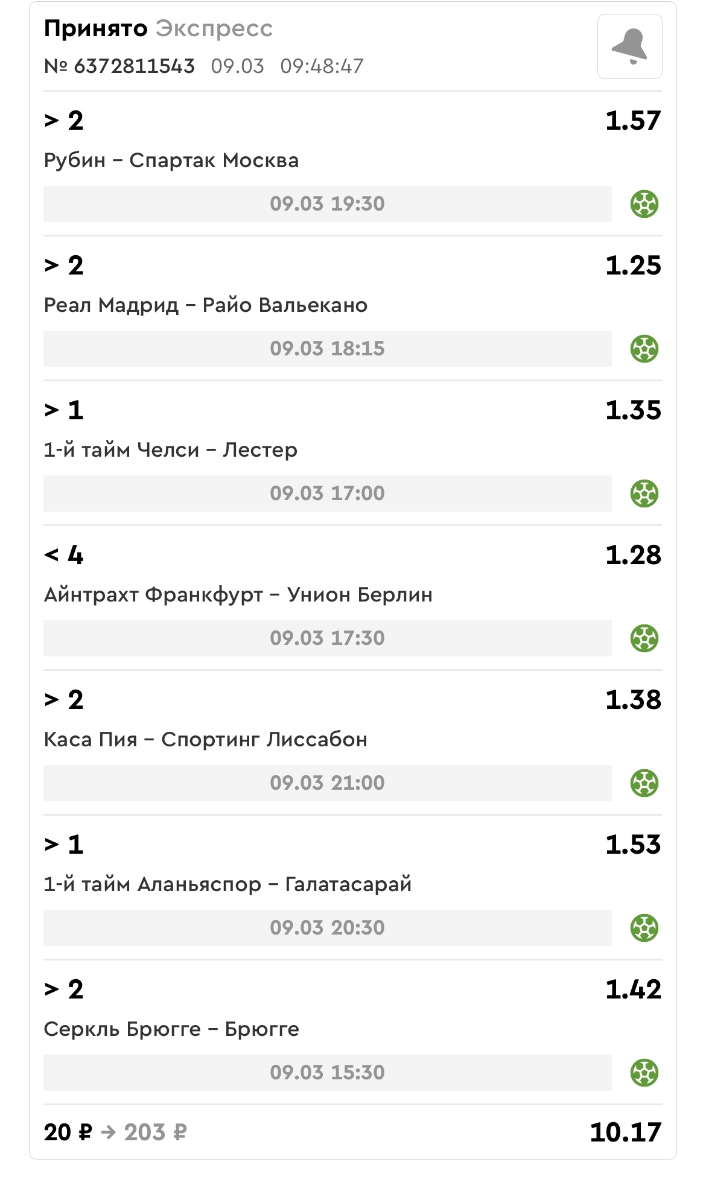This screenshot has width=706, height=1200.
Task: Open the Челси – Лестер first-half event
Action: (x=171, y=451)
